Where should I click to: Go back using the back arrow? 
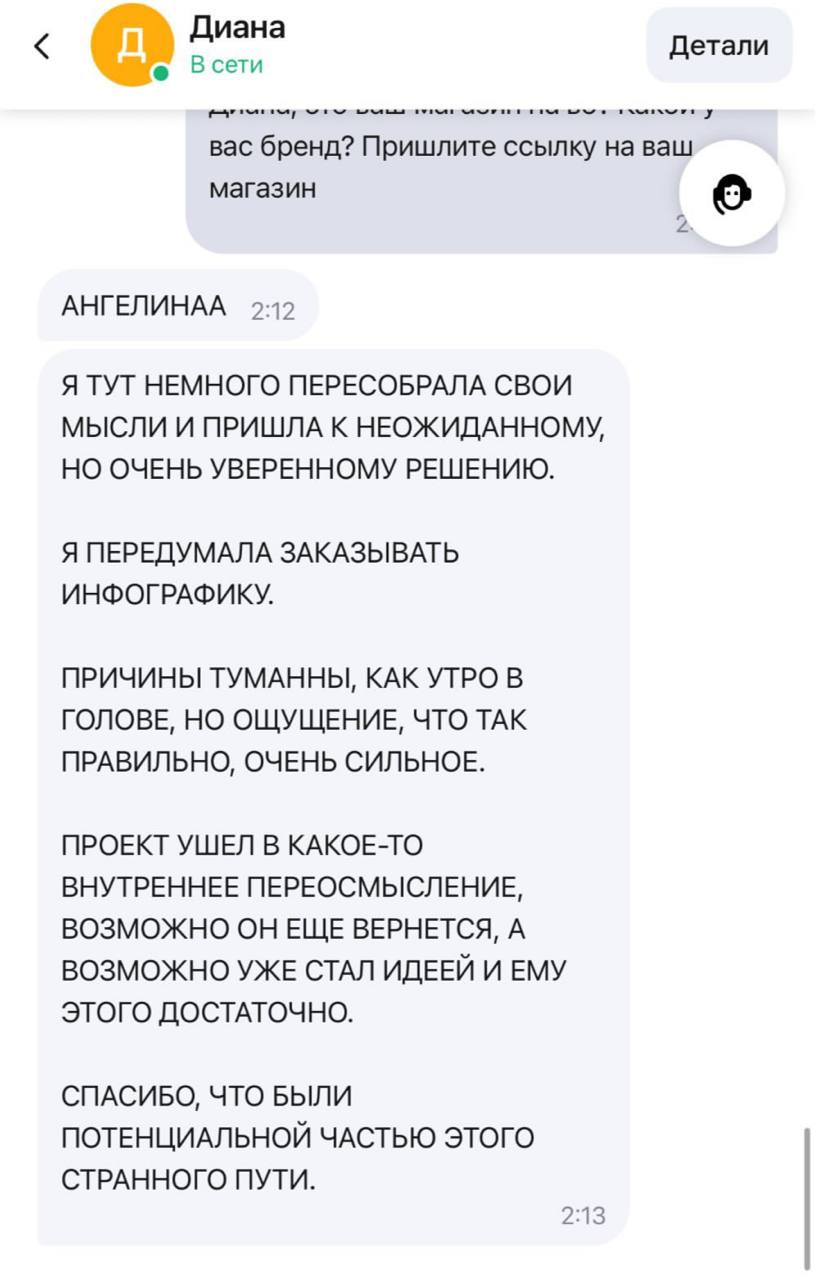pyautogui.click(x=42, y=46)
